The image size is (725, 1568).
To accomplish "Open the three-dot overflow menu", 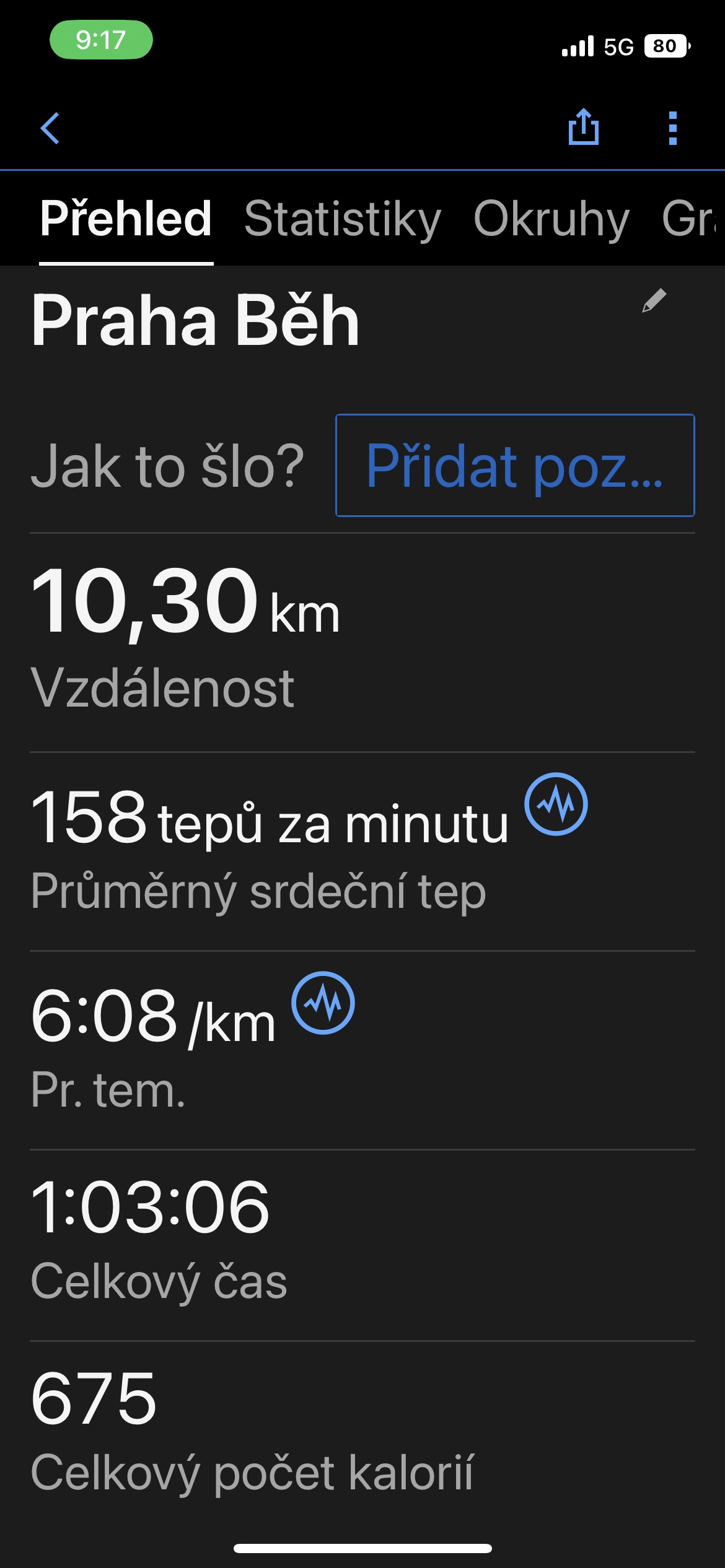I will point(673,128).
